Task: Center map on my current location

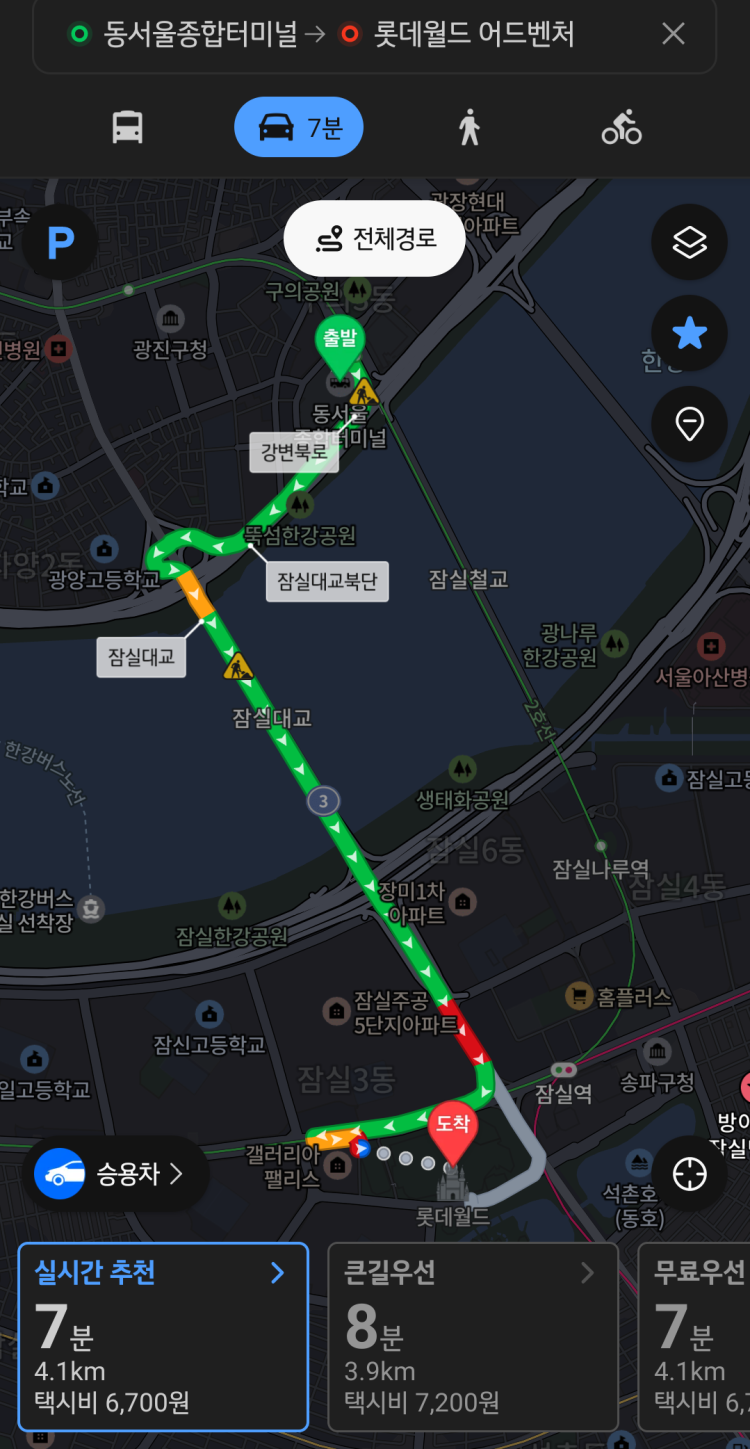Action: (689, 1175)
